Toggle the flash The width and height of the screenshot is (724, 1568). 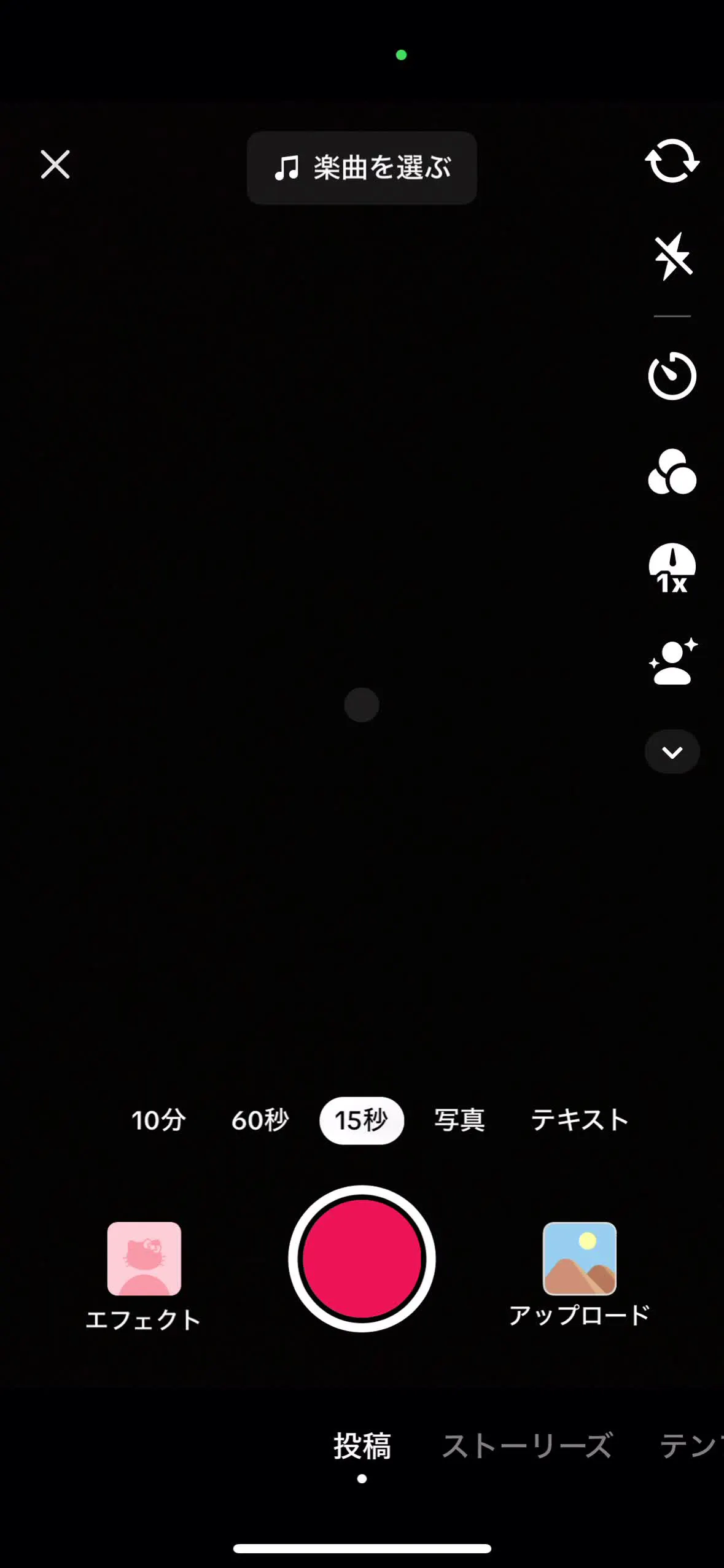pos(672,256)
